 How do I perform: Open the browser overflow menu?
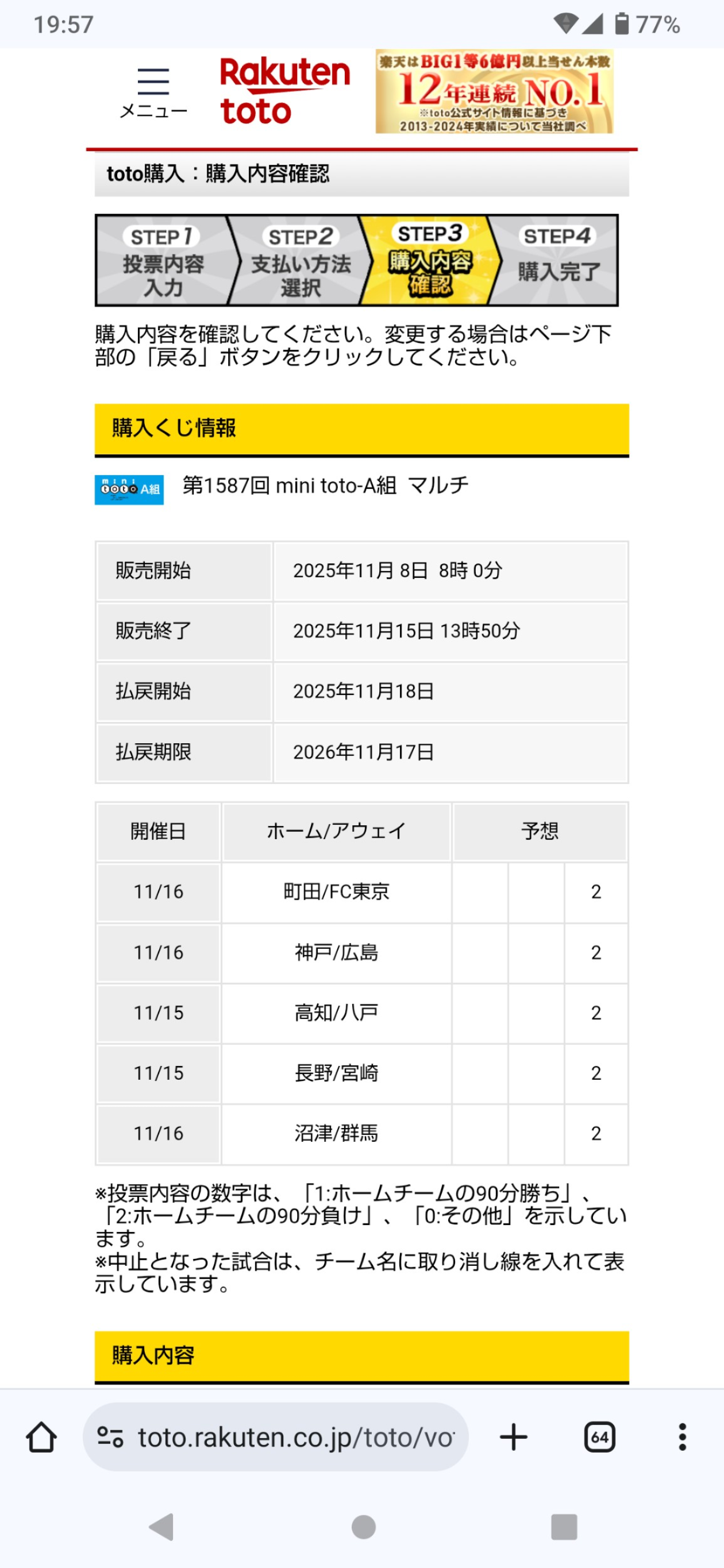pyautogui.click(x=682, y=1438)
